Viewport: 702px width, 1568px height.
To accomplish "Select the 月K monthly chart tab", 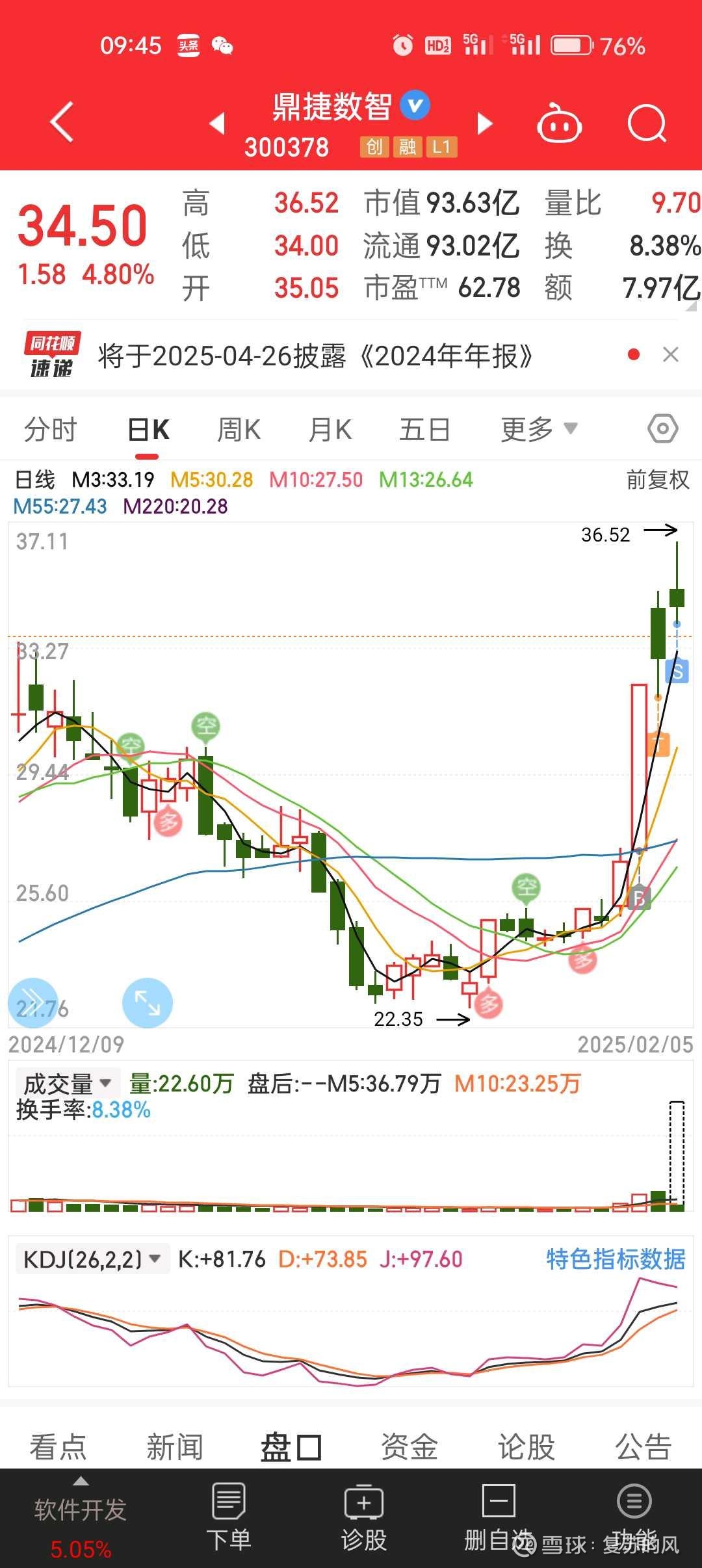I will pos(330,430).
